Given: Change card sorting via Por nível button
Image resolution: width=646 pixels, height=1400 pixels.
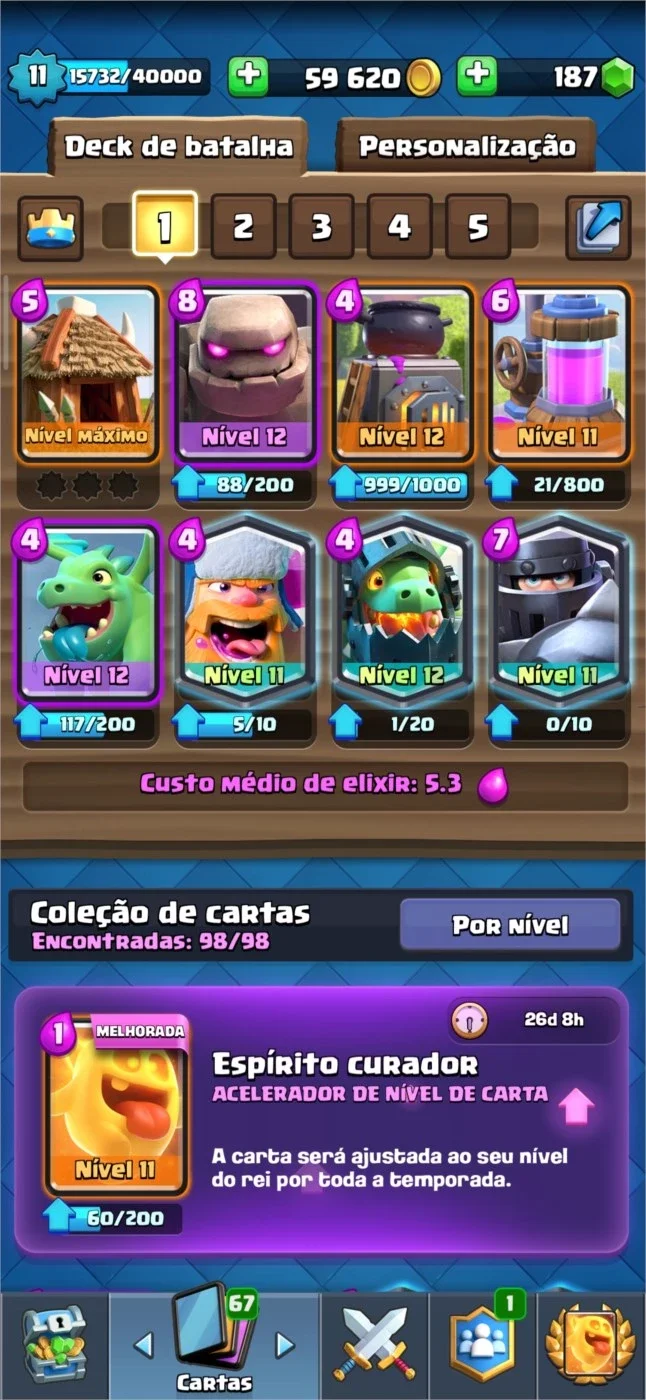Looking at the screenshot, I should (x=510, y=925).
